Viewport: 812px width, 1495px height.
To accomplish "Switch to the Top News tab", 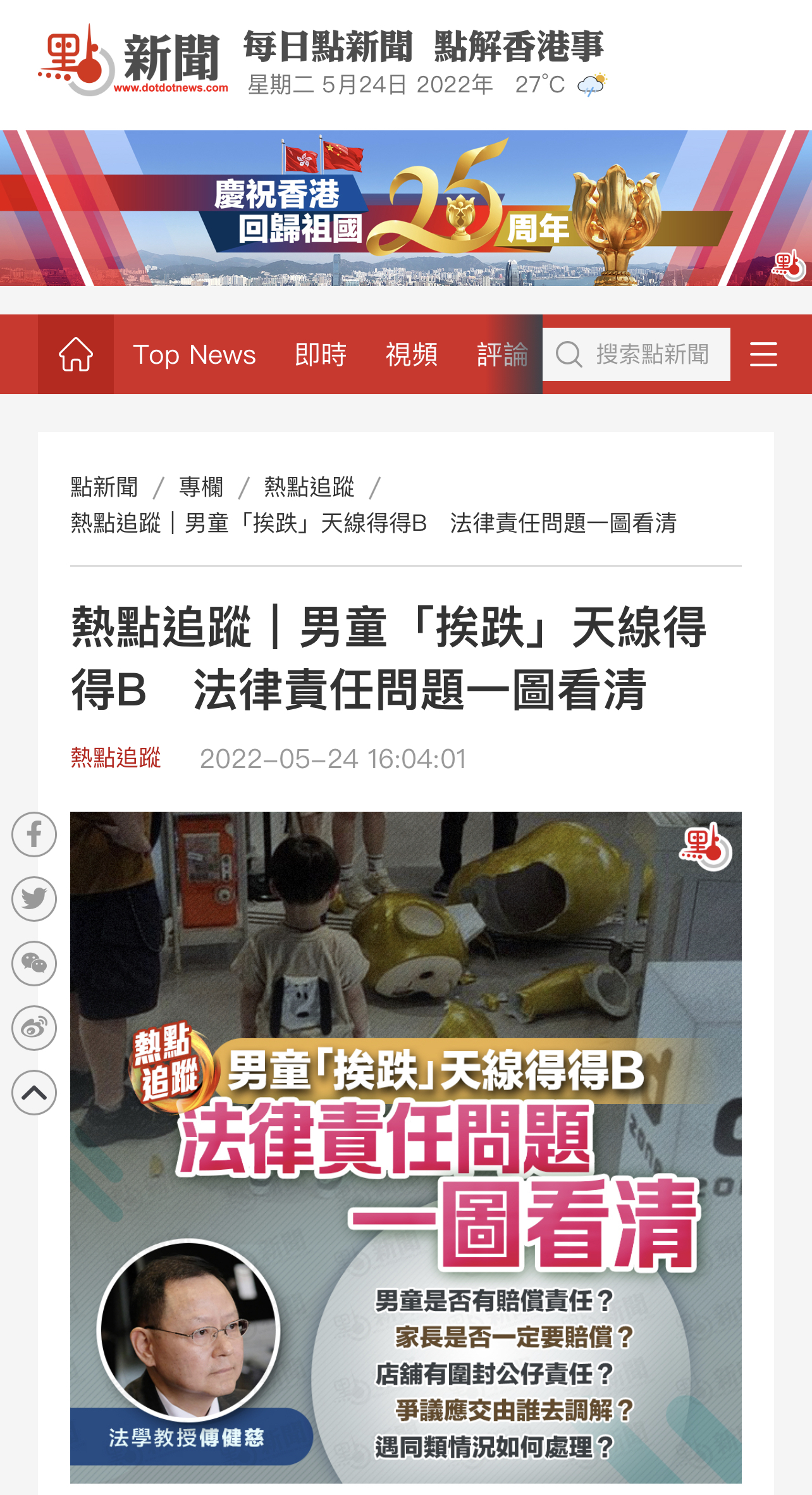I will 194,354.
